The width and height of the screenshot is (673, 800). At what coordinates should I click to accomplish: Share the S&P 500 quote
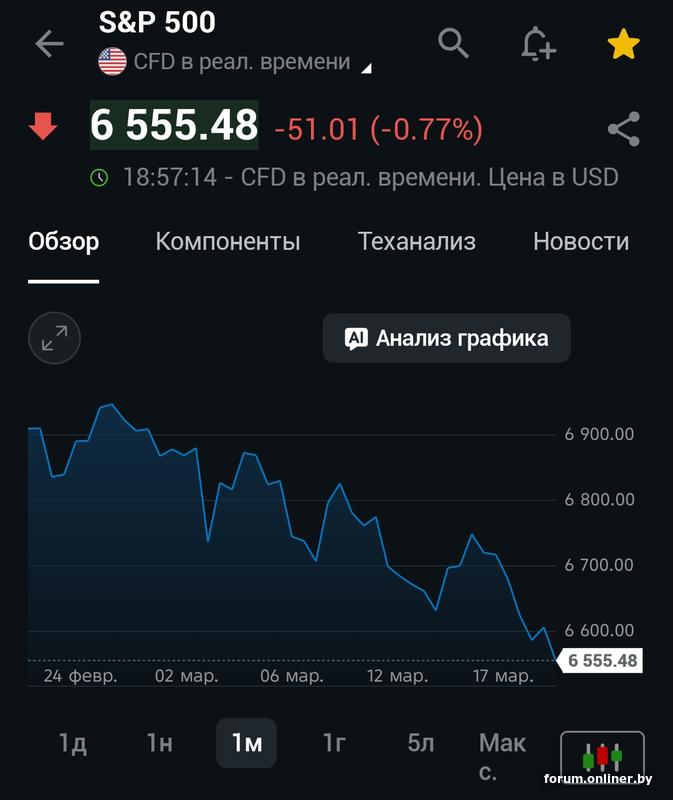click(624, 129)
